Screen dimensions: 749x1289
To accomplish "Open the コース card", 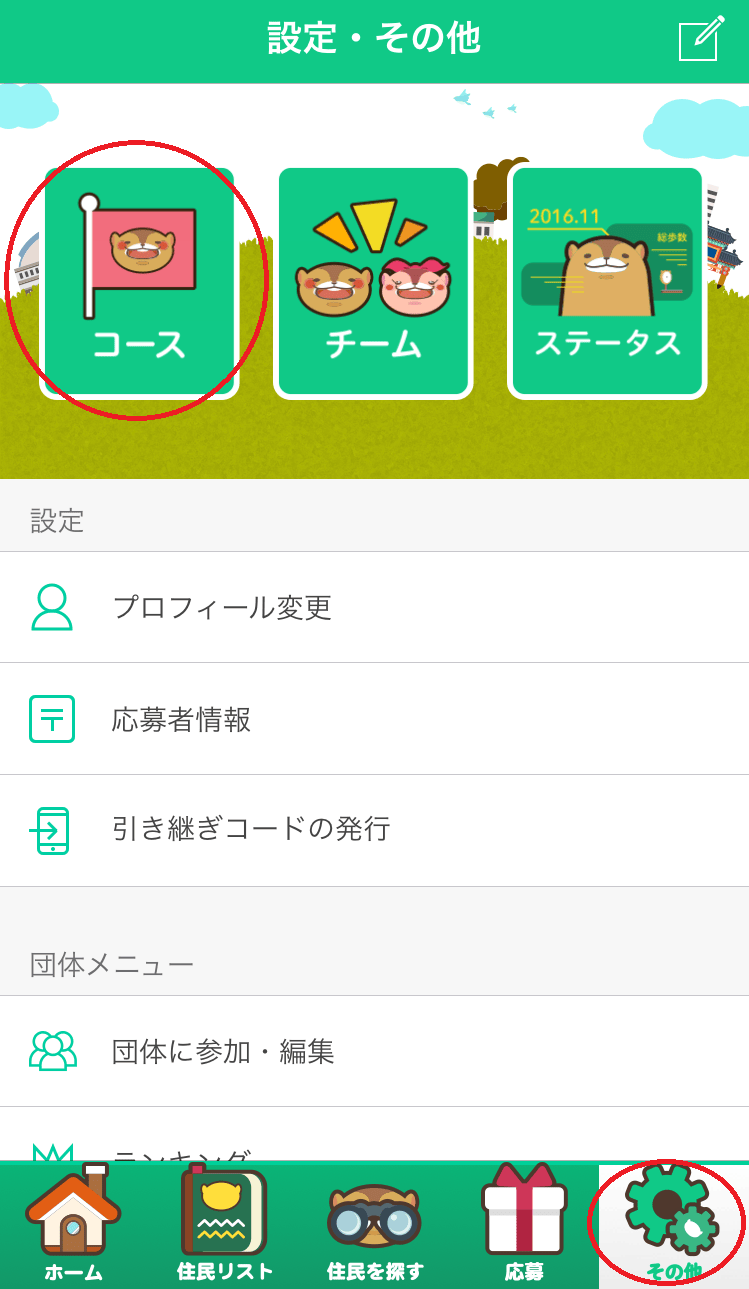I will [x=139, y=283].
